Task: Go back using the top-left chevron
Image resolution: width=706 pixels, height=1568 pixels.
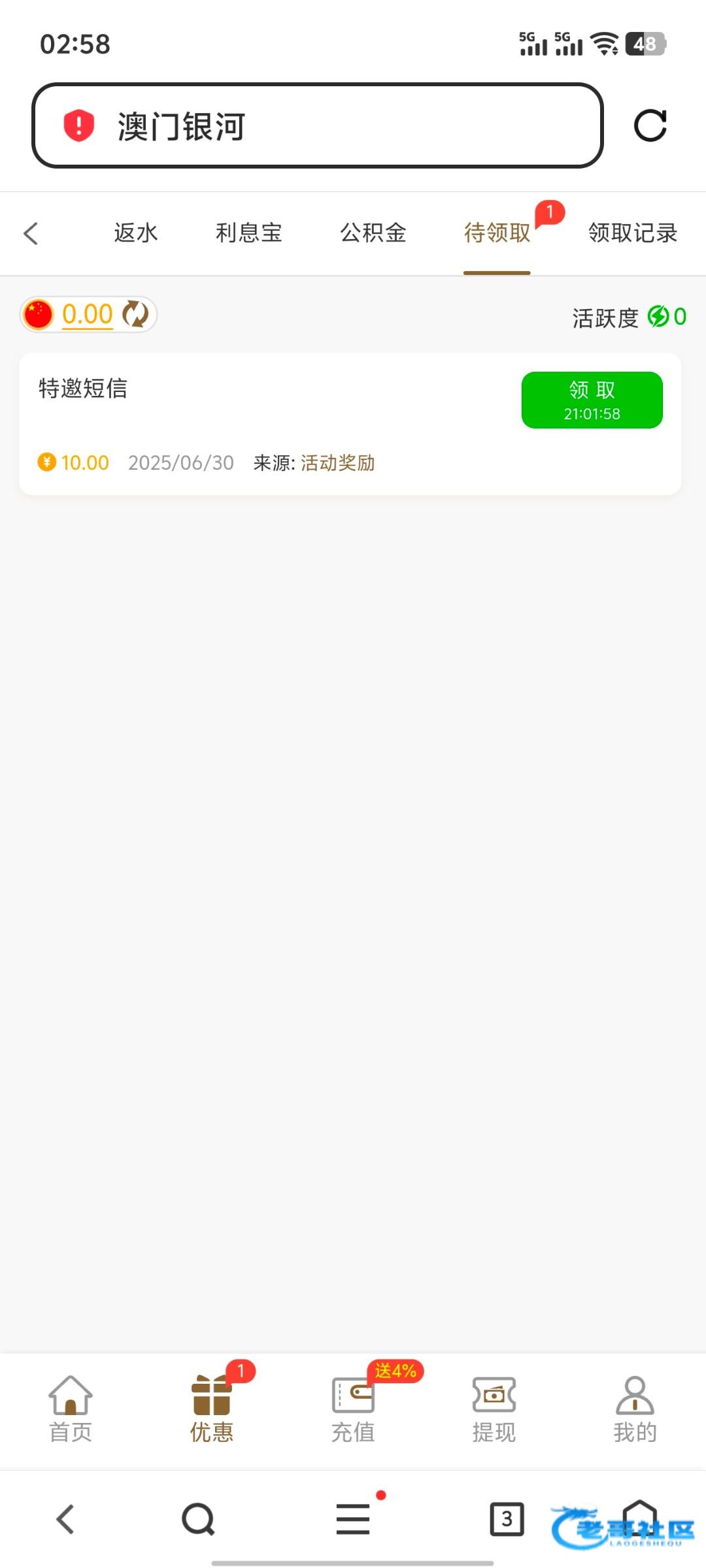Action: click(31, 233)
